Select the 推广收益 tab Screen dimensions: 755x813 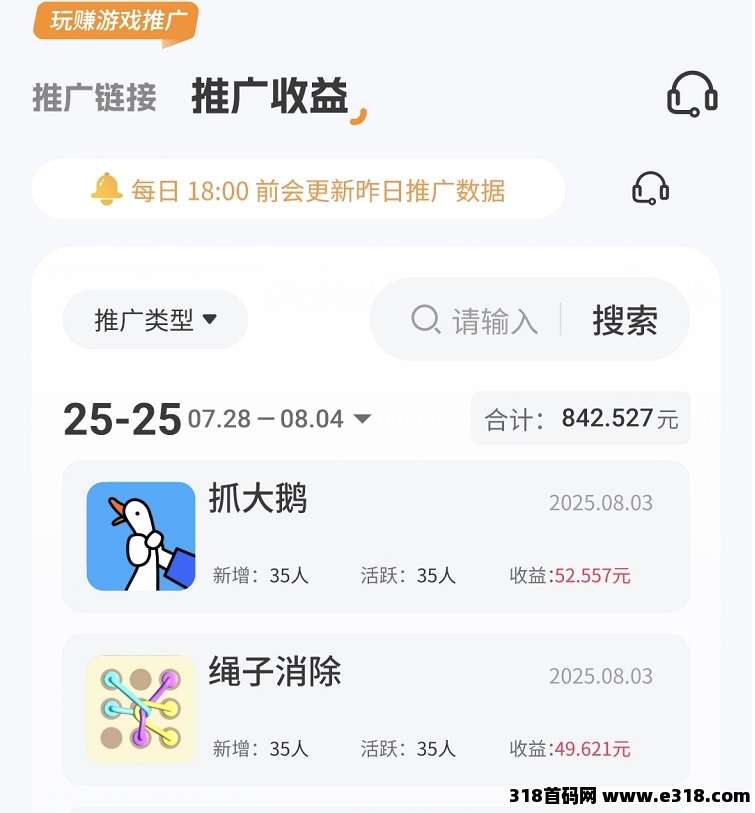[270, 97]
